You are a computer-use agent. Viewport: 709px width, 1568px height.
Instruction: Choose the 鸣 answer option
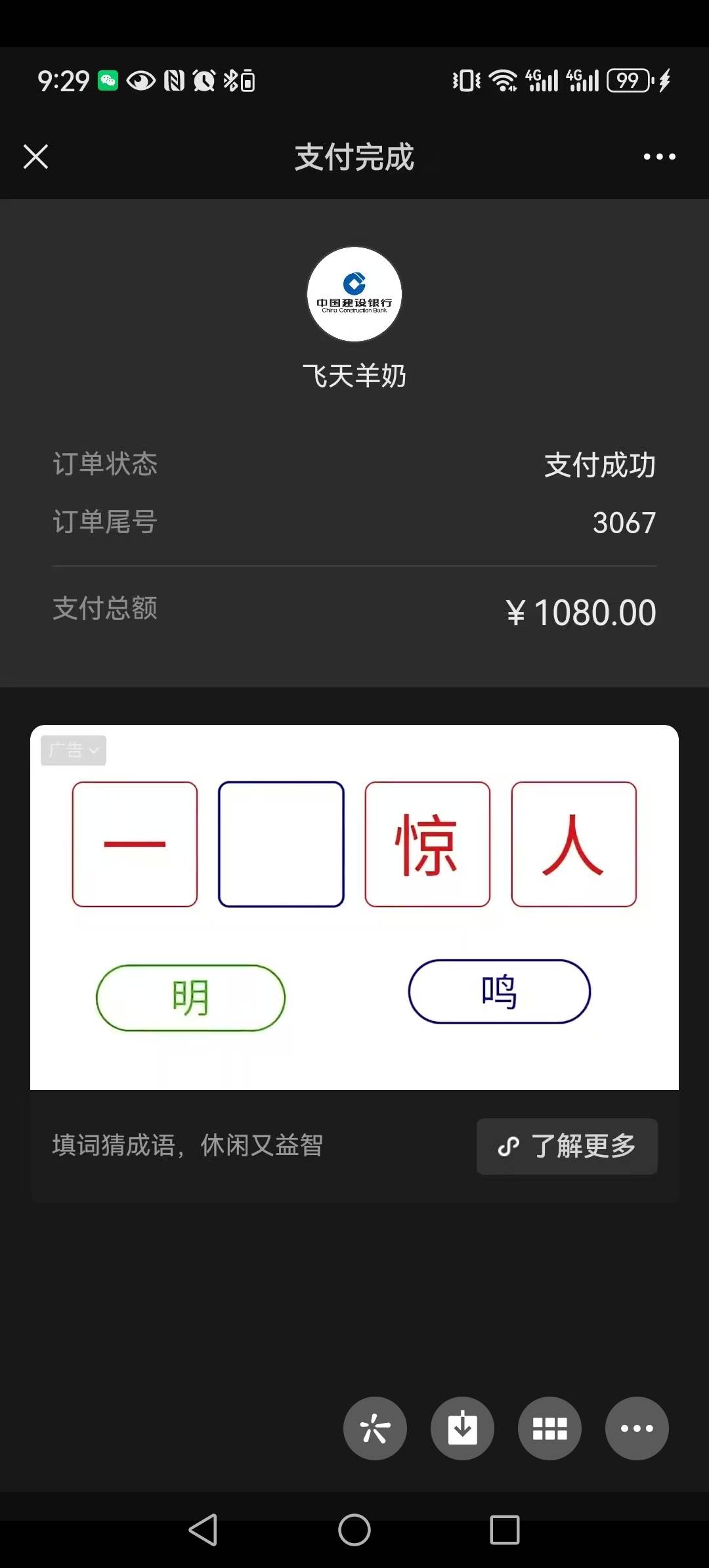(499, 991)
